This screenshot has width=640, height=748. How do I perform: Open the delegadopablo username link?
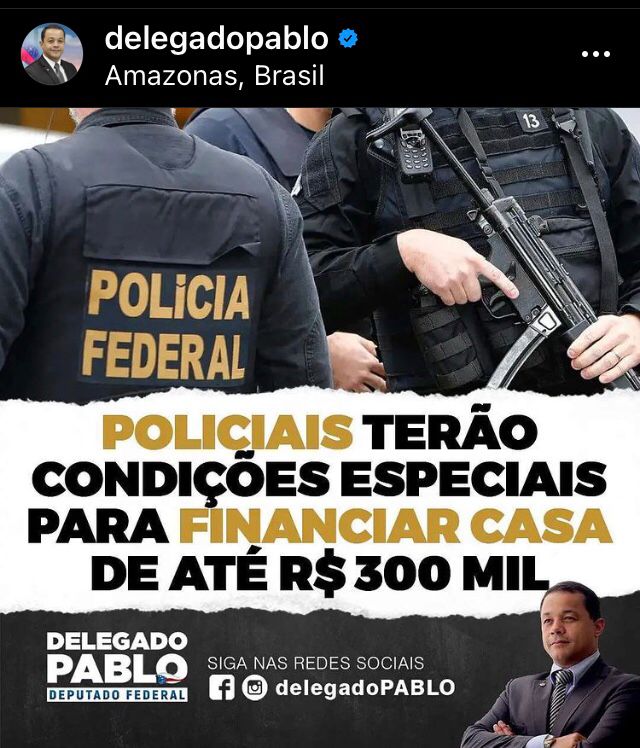pos(216,39)
